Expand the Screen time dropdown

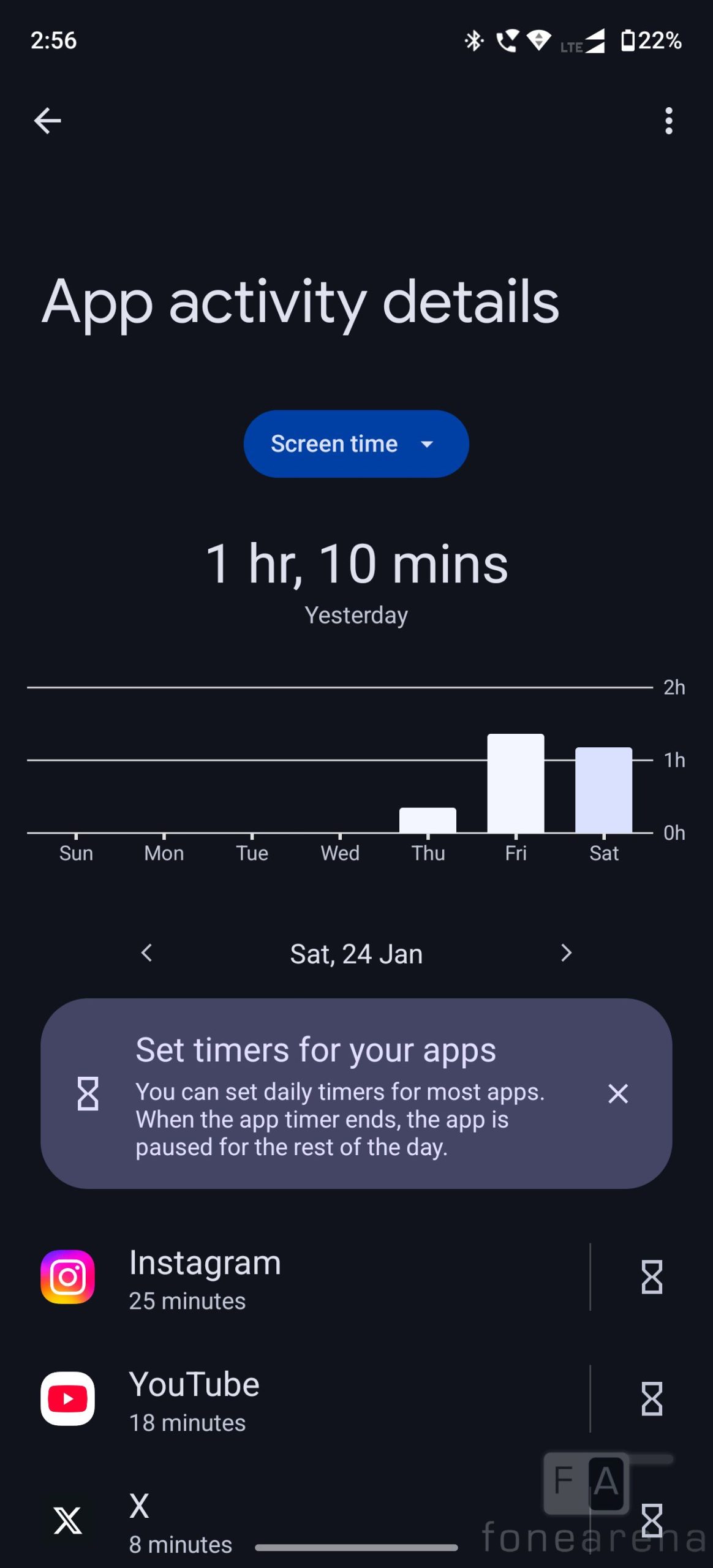(x=356, y=443)
